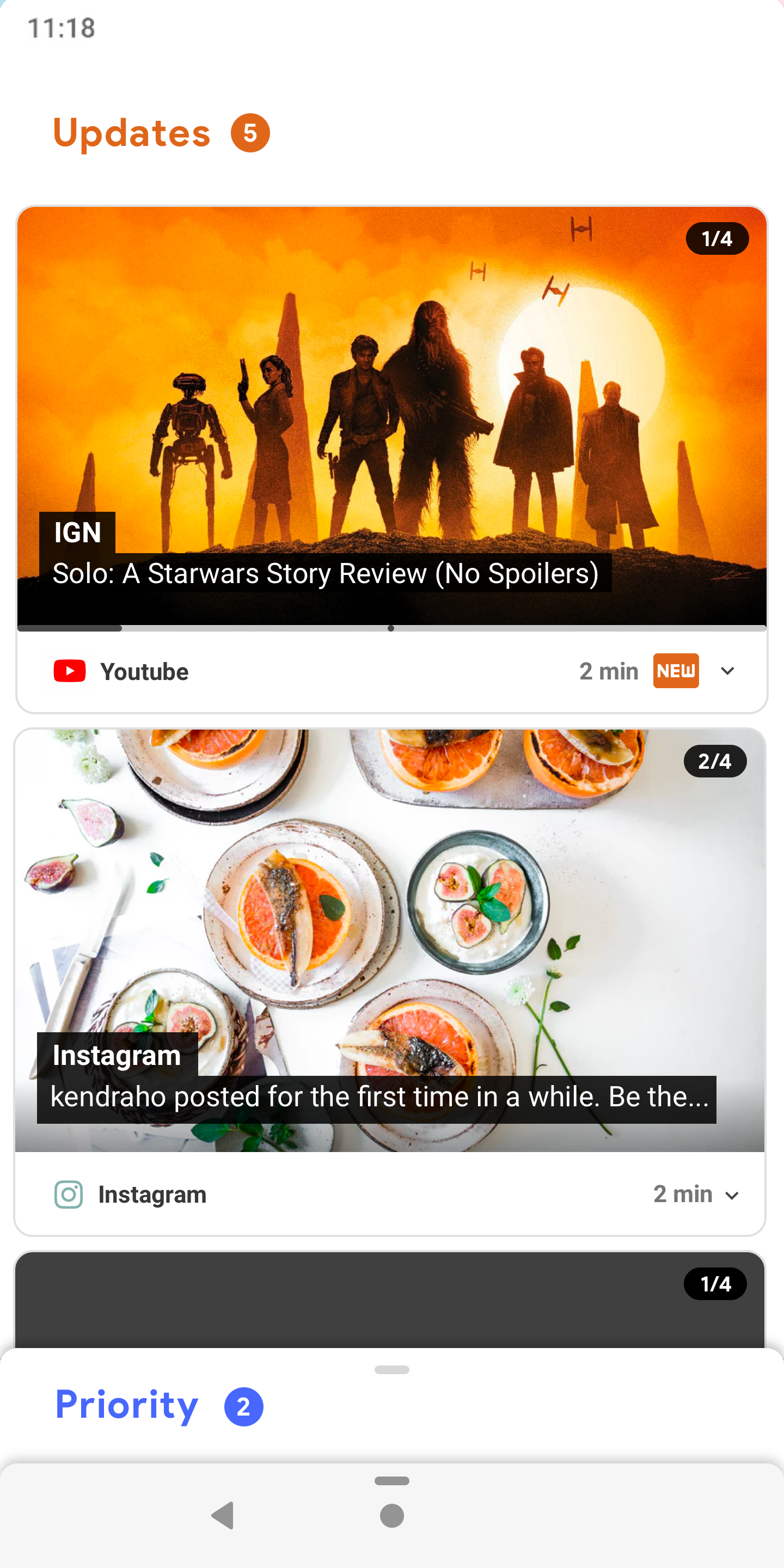Open the Instagram kendraho post card
Viewport: 784px width, 1568px height.
pyautogui.click(x=390, y=940)
